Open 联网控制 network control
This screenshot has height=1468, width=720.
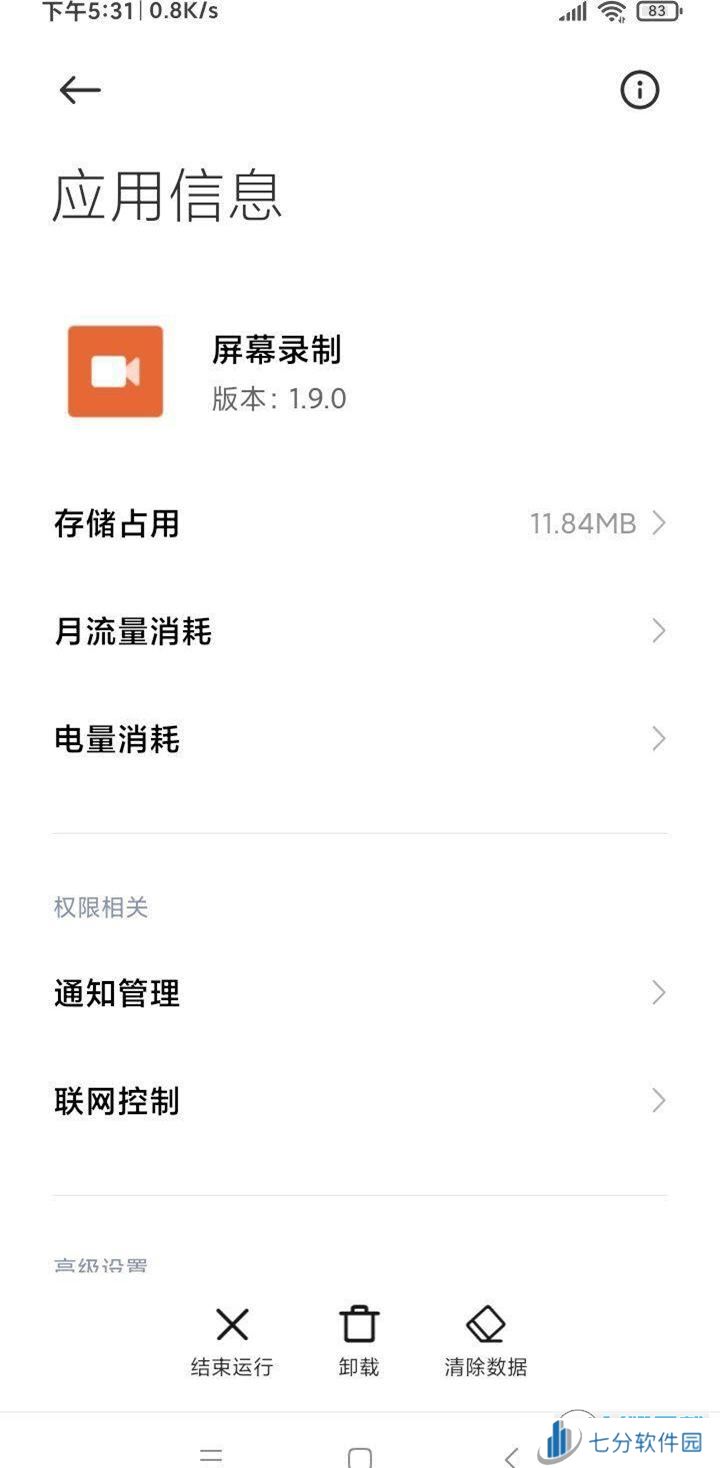click(360, 1101)
